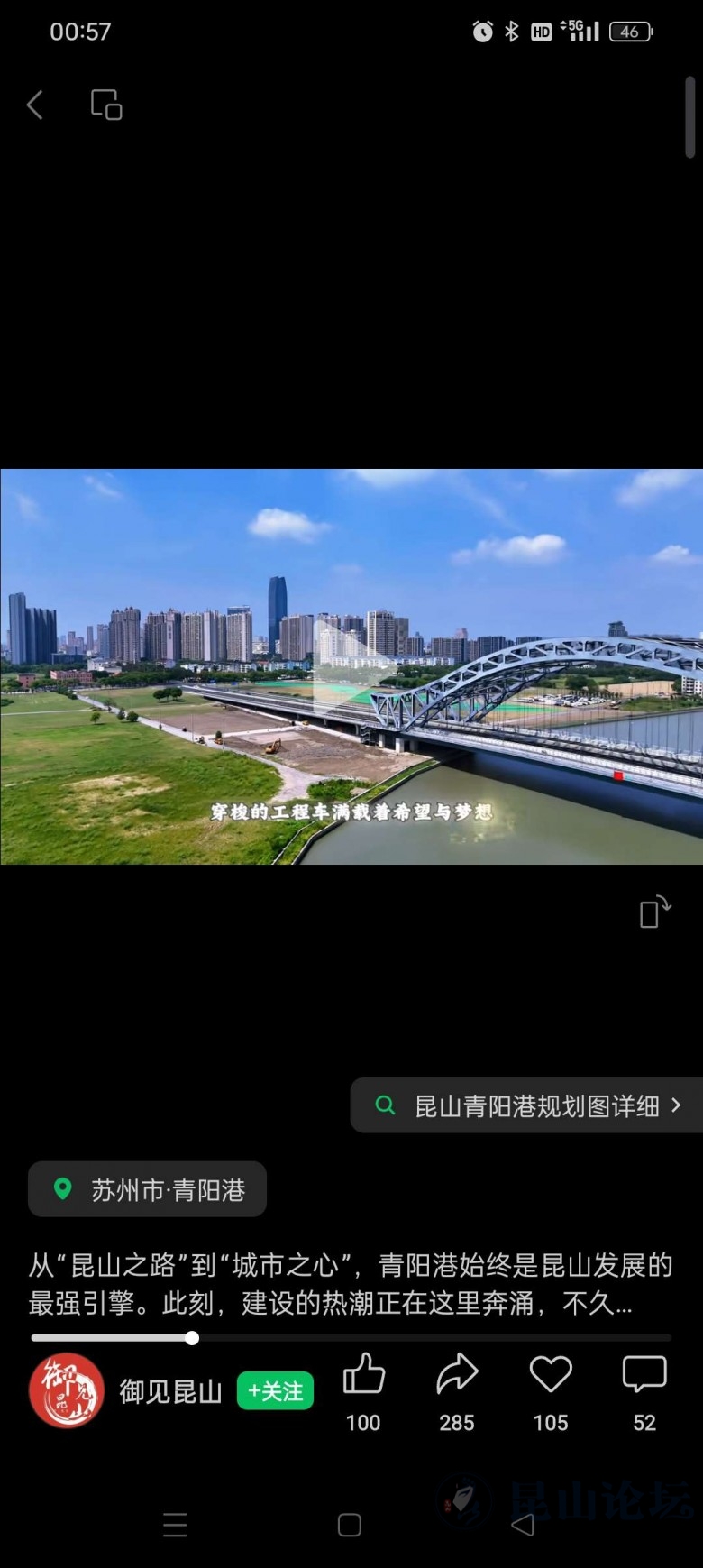Share this video
Screen dimensions: 703x1568
coord(457,1375)
